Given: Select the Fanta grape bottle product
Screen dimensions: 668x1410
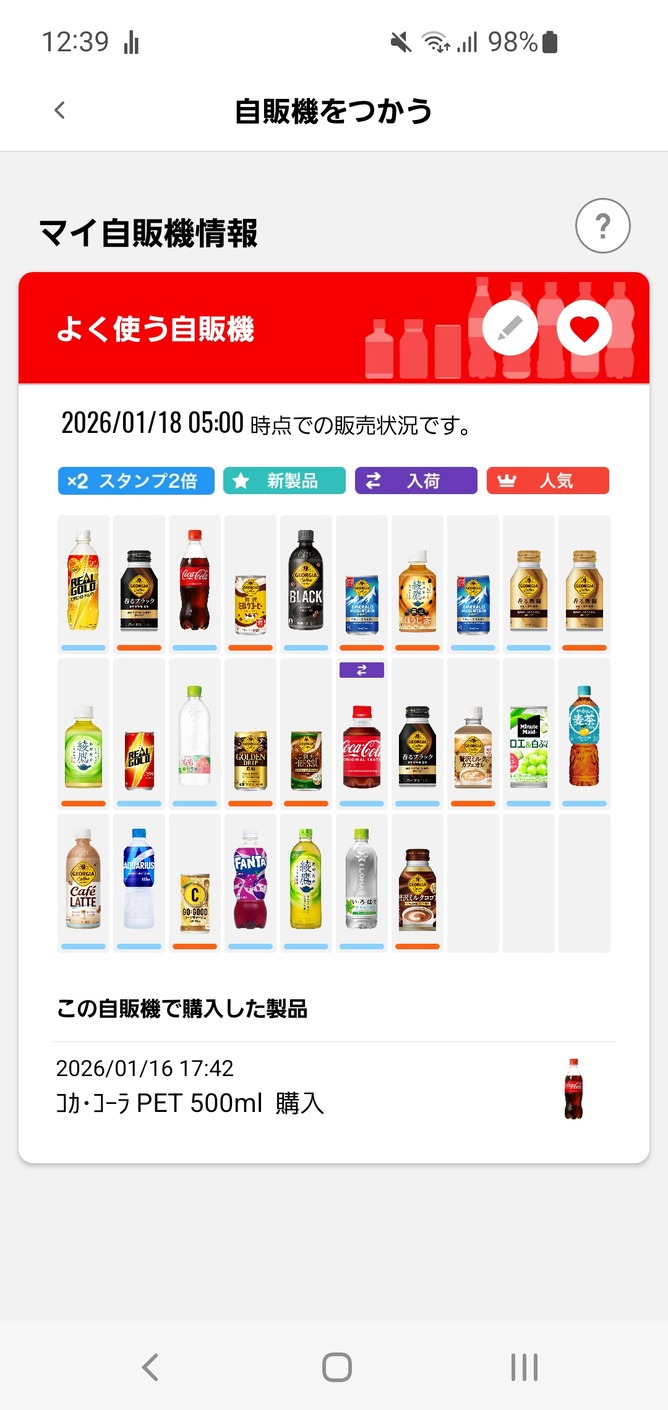Looking at the screenshot, I should click(x=250, y=883).
